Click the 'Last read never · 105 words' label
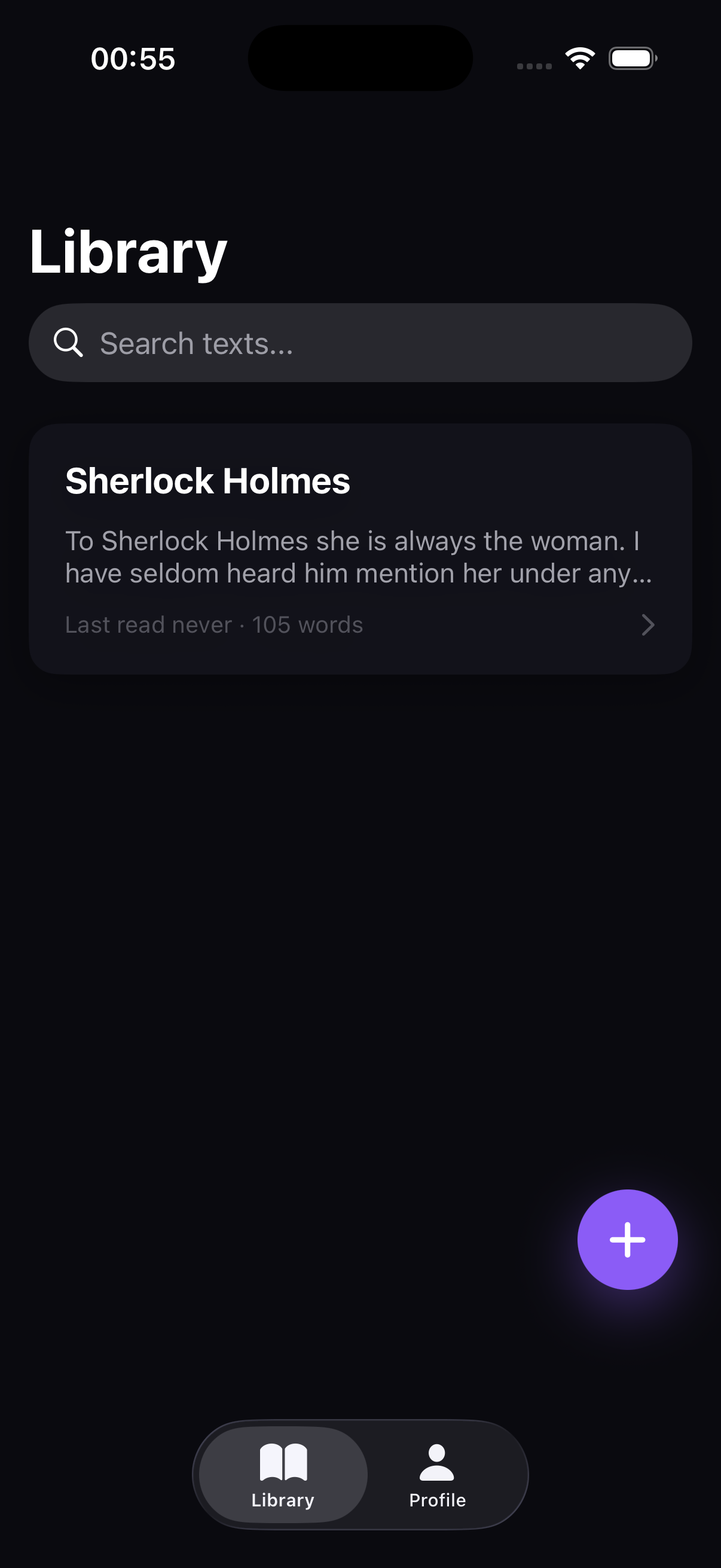Image resolution: width=721 pixels, height=1568 pixels. [x=213, y=624]
